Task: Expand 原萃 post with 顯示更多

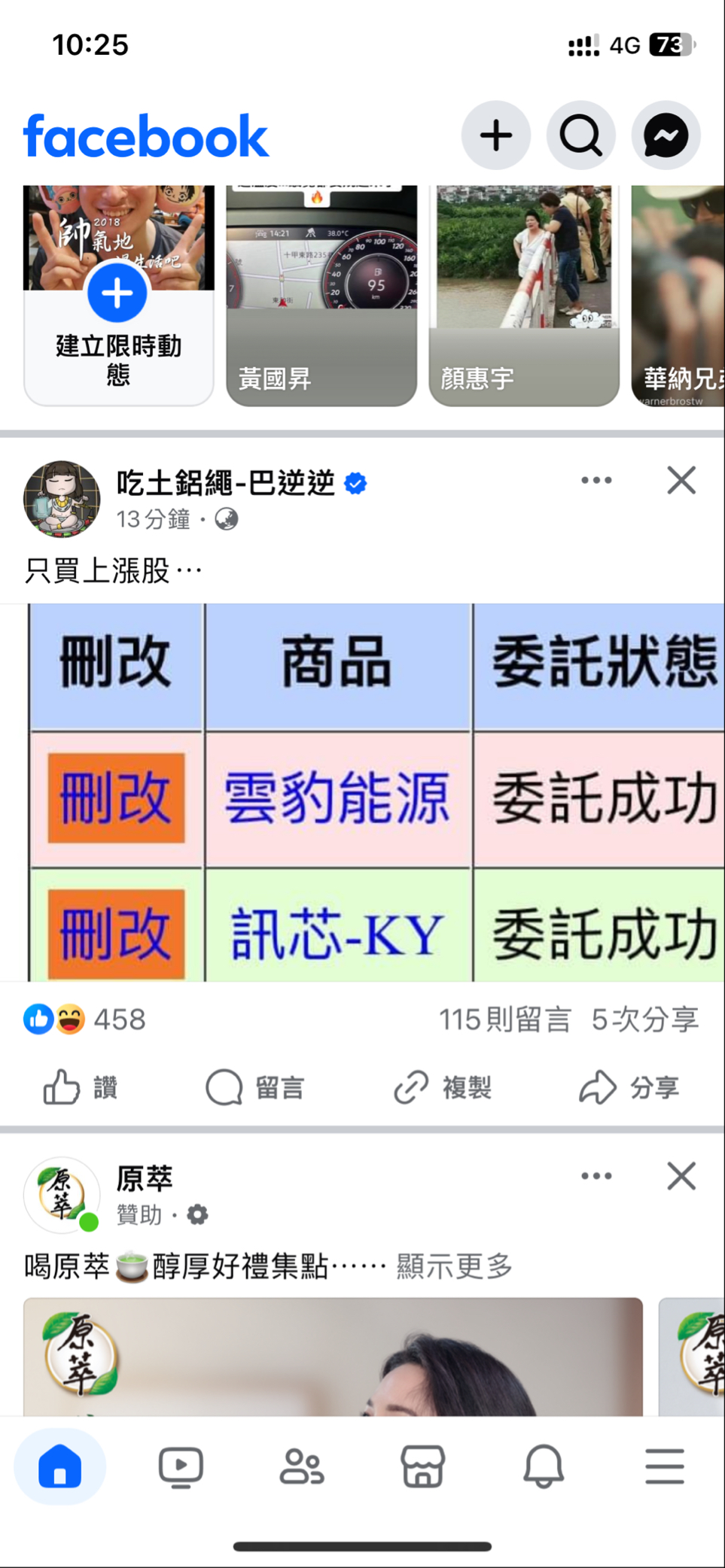Action: (455, 1266)
